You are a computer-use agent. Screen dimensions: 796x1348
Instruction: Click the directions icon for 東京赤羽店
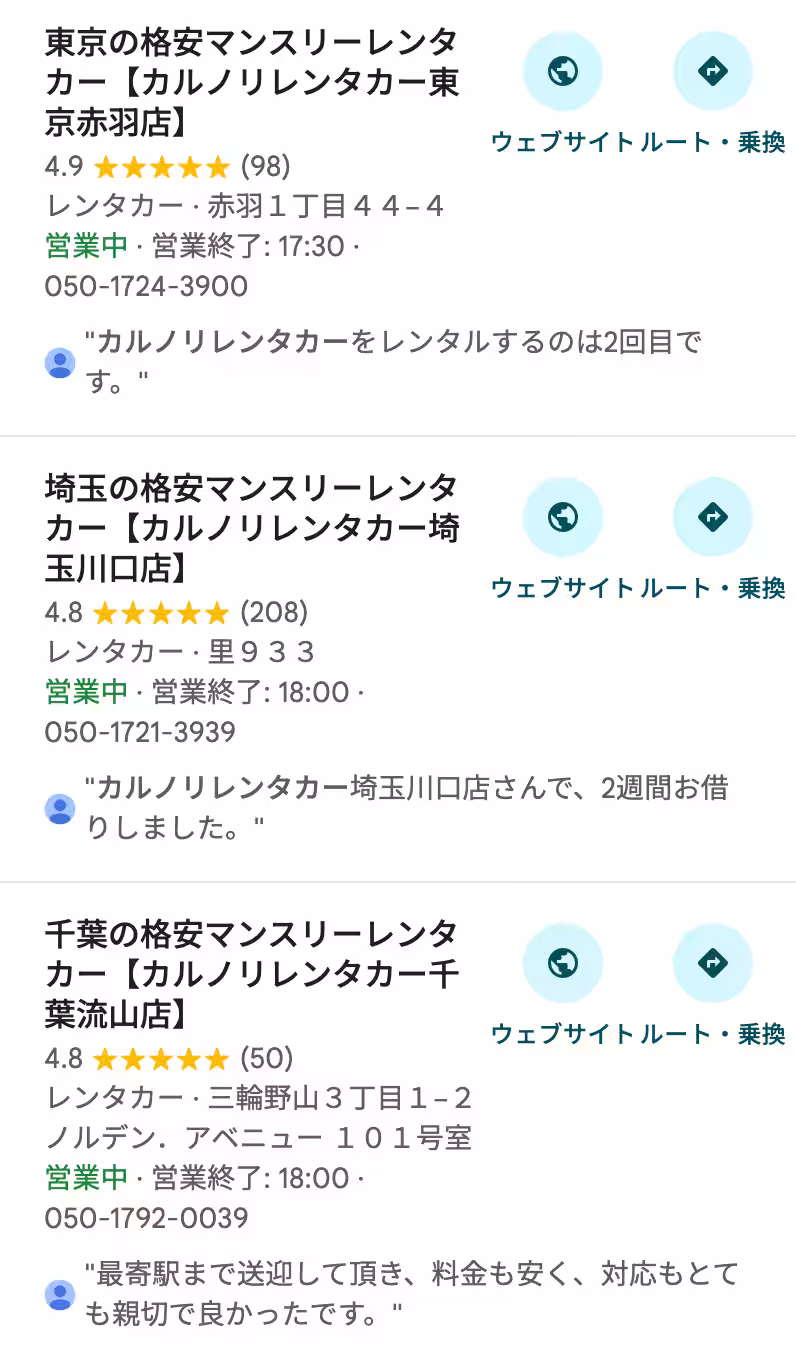[x=713, y=70]
